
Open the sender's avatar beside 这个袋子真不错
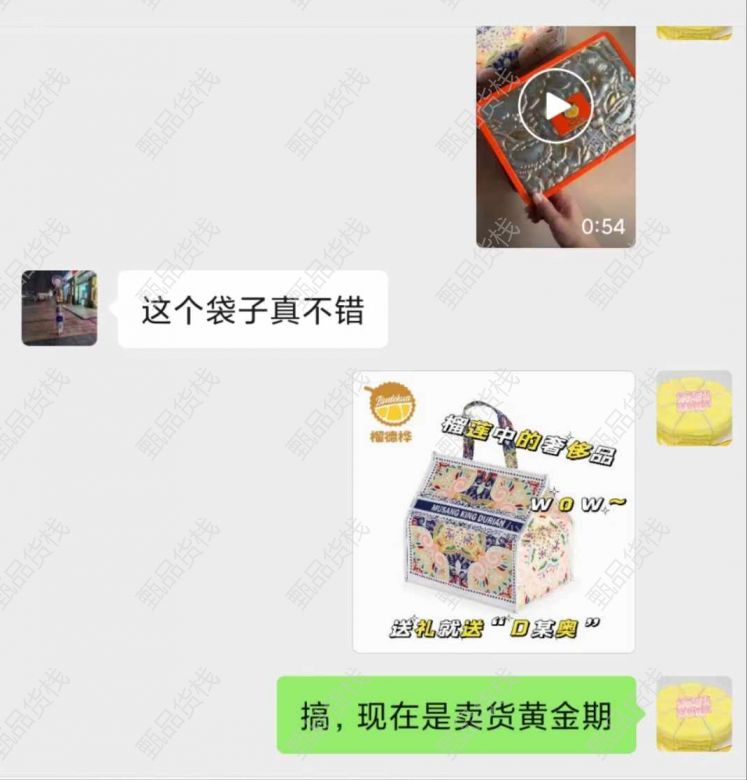coord(60,308)
